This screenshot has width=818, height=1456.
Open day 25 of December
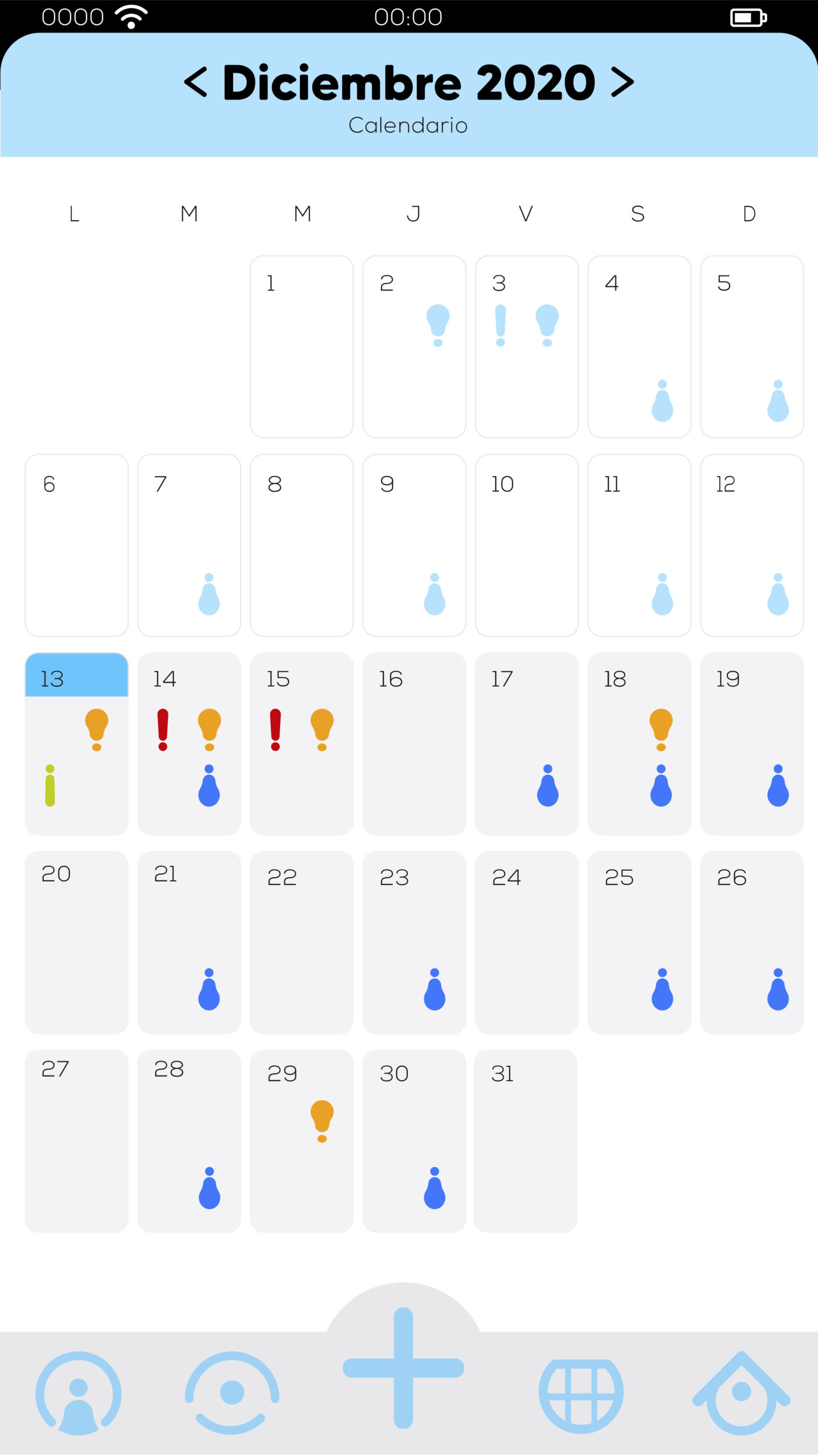[639, 942]
